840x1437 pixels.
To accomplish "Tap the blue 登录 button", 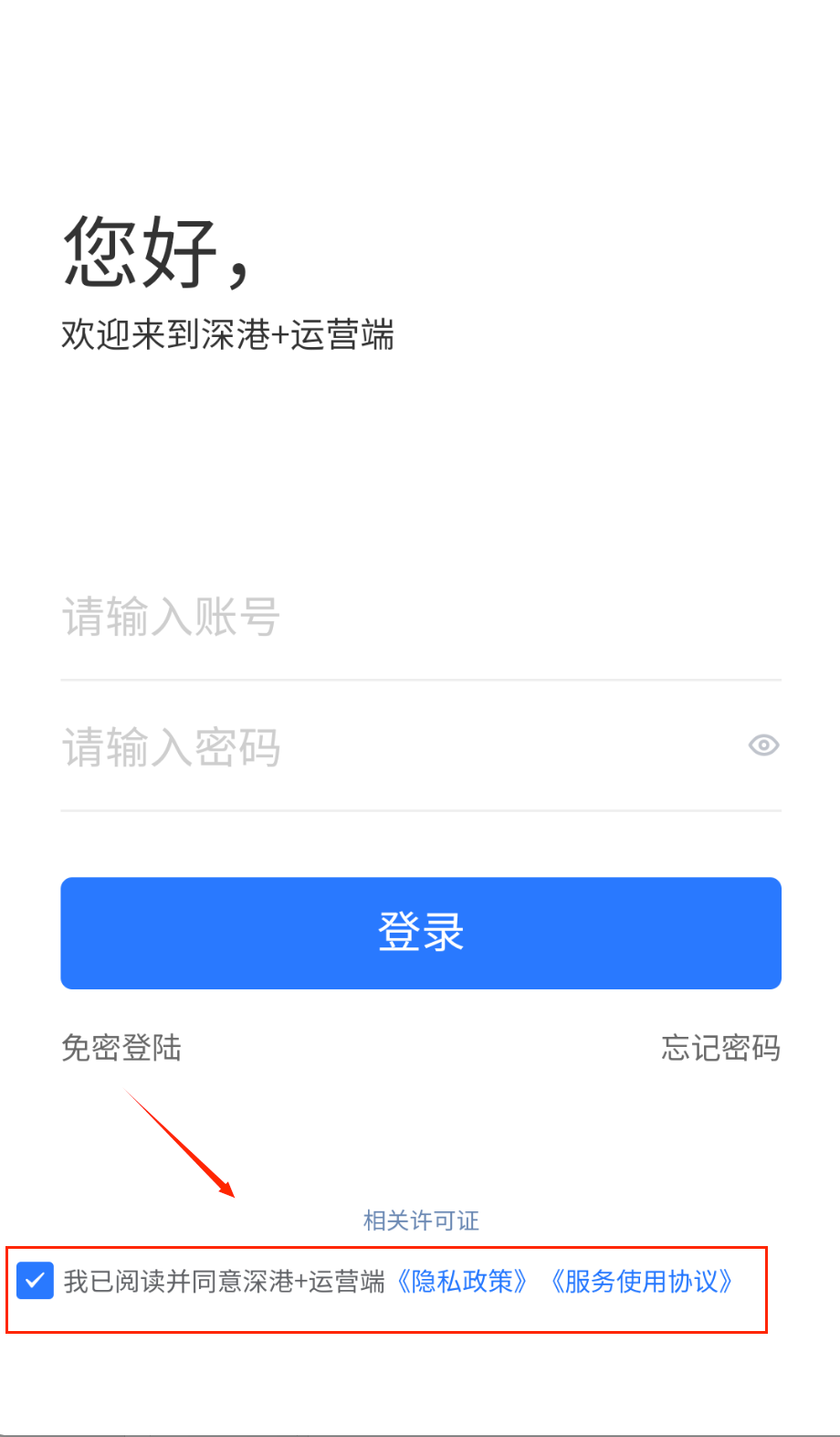I will (421, 933).
